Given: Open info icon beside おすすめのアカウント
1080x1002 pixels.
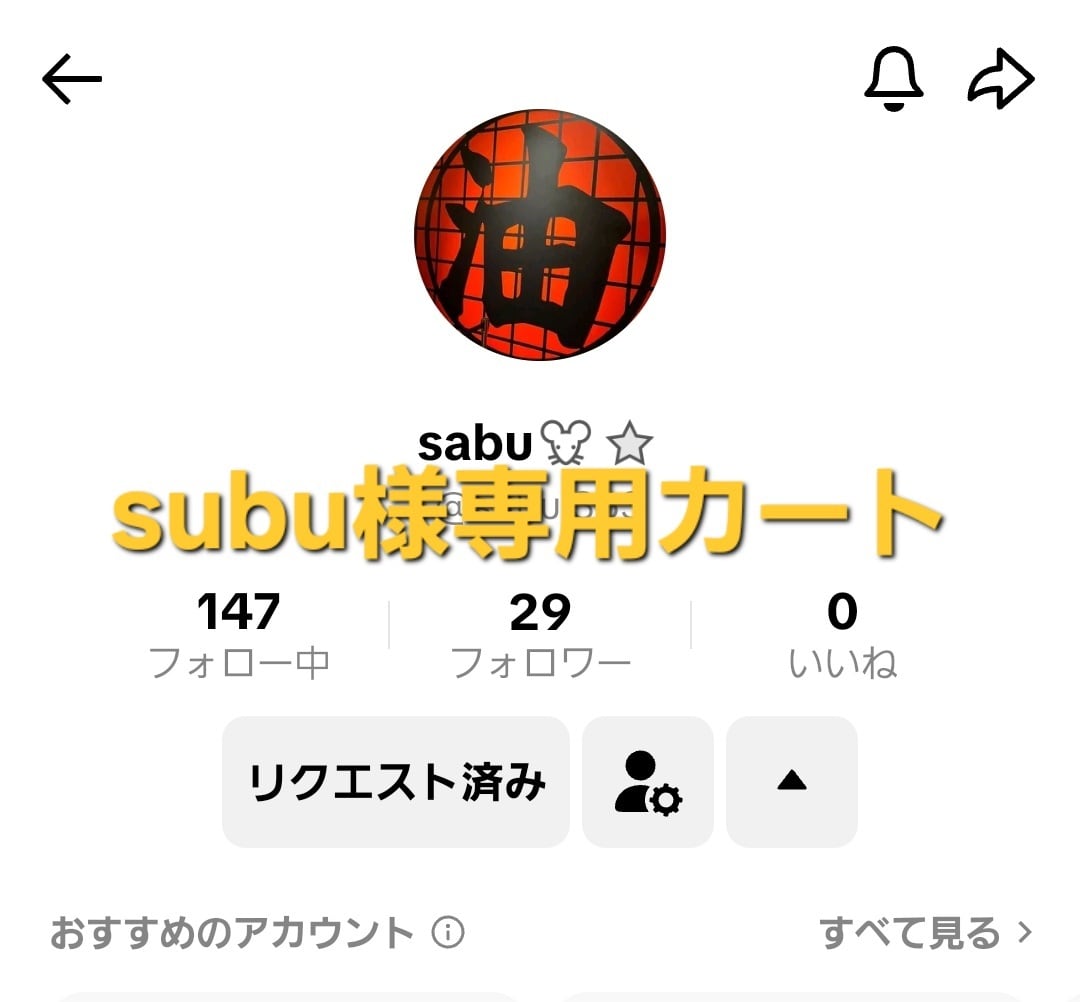Looking at the screenshot, I should 448,932.
